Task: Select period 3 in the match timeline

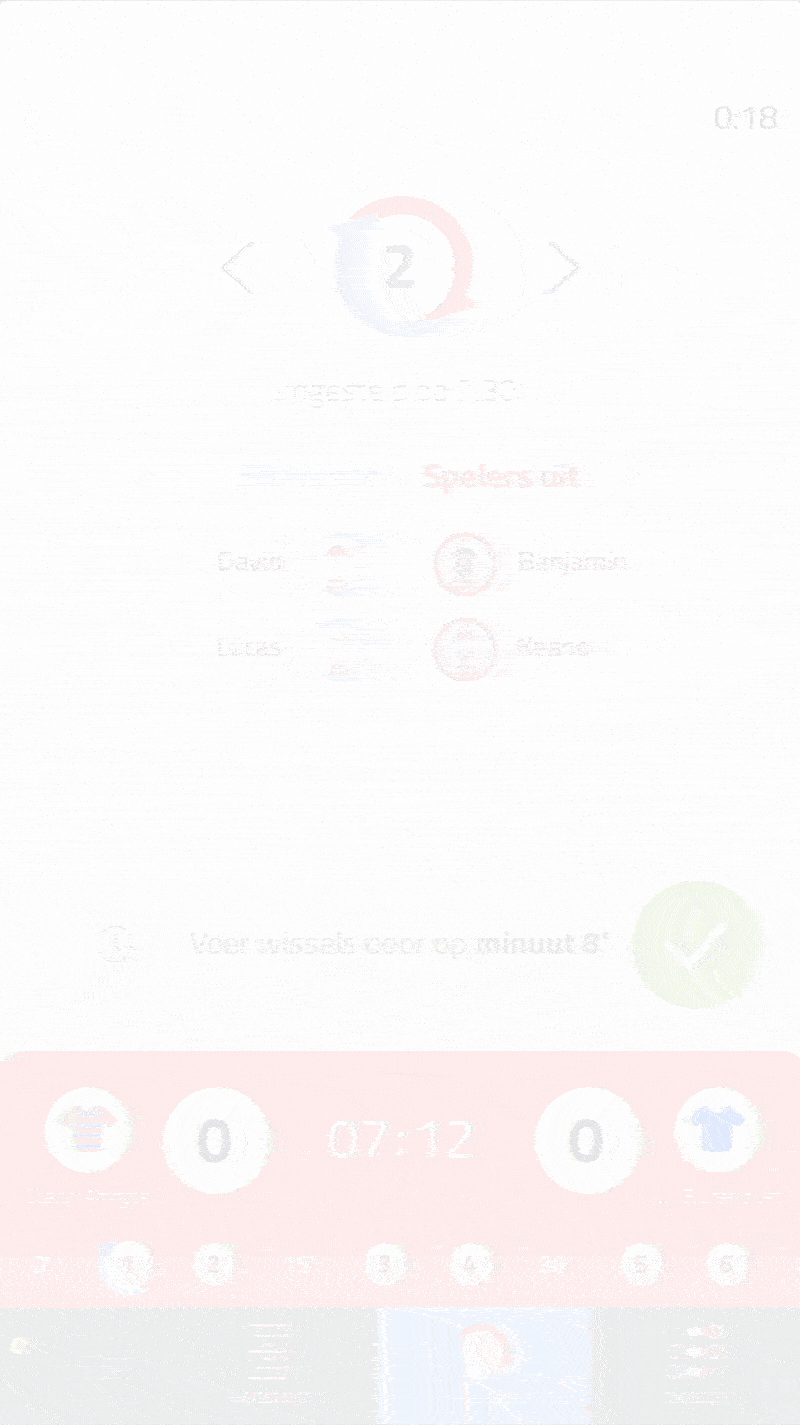Action: (x=384, y=1266)
